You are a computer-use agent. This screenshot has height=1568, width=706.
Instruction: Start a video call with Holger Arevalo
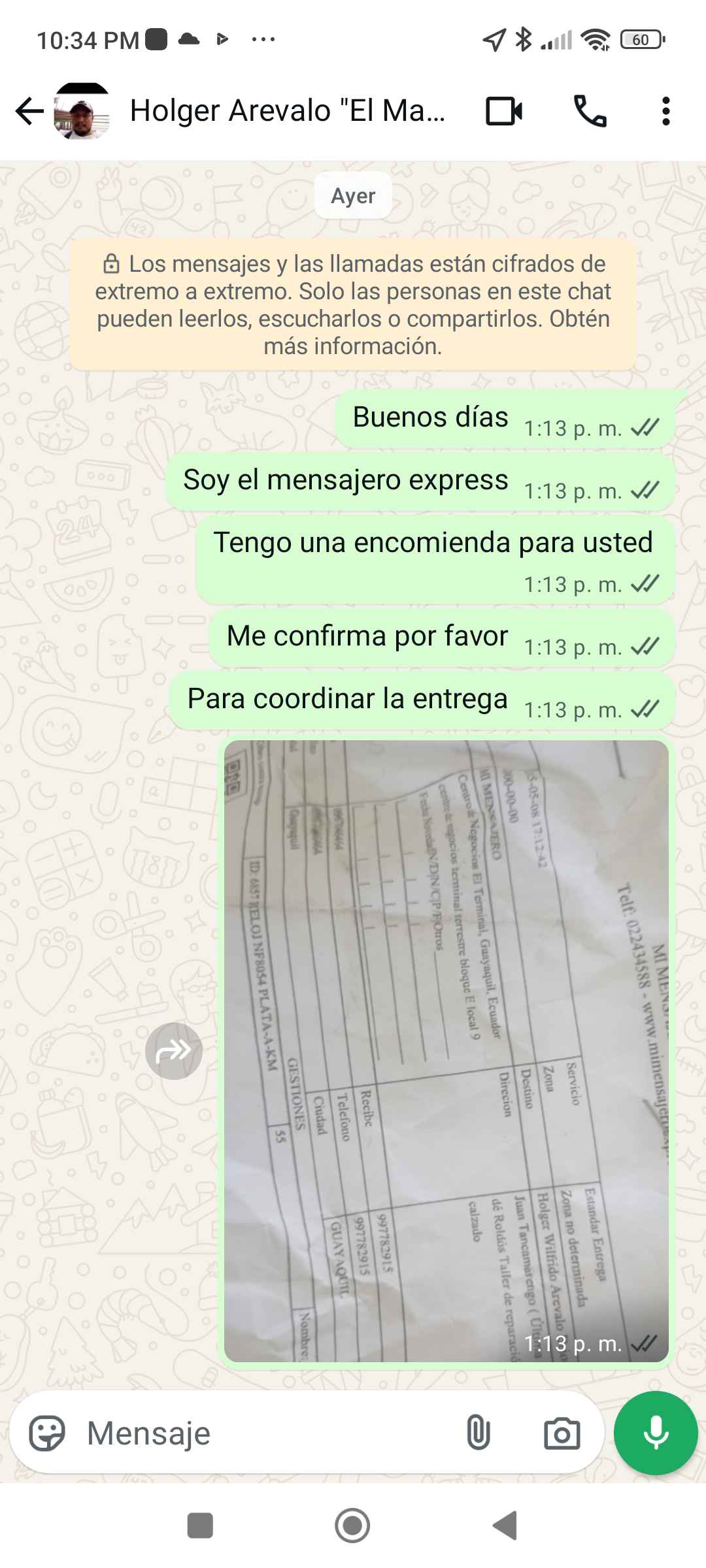(504, 111)
